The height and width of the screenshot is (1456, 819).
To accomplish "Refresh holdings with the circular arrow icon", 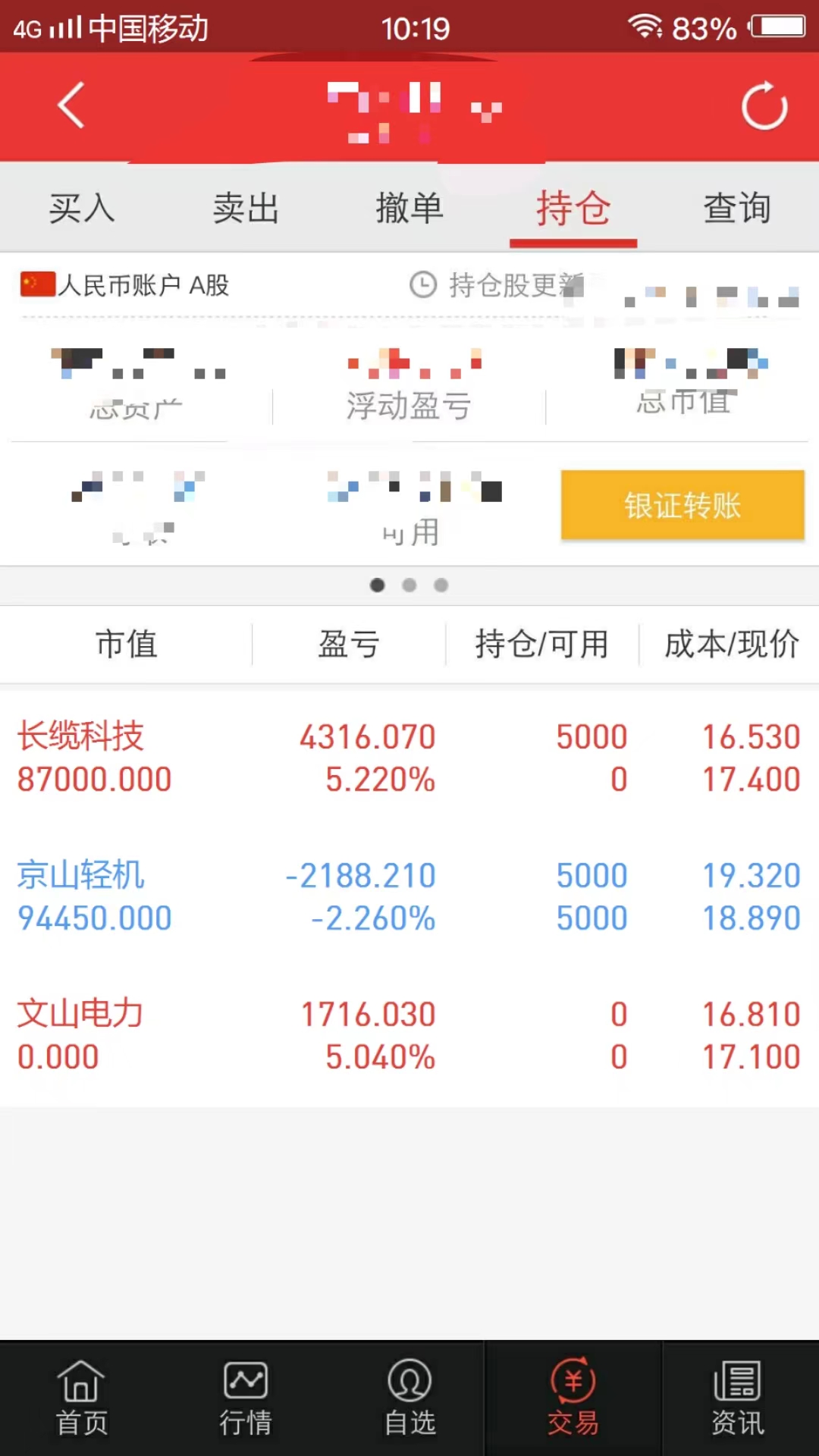I will 764,106.
